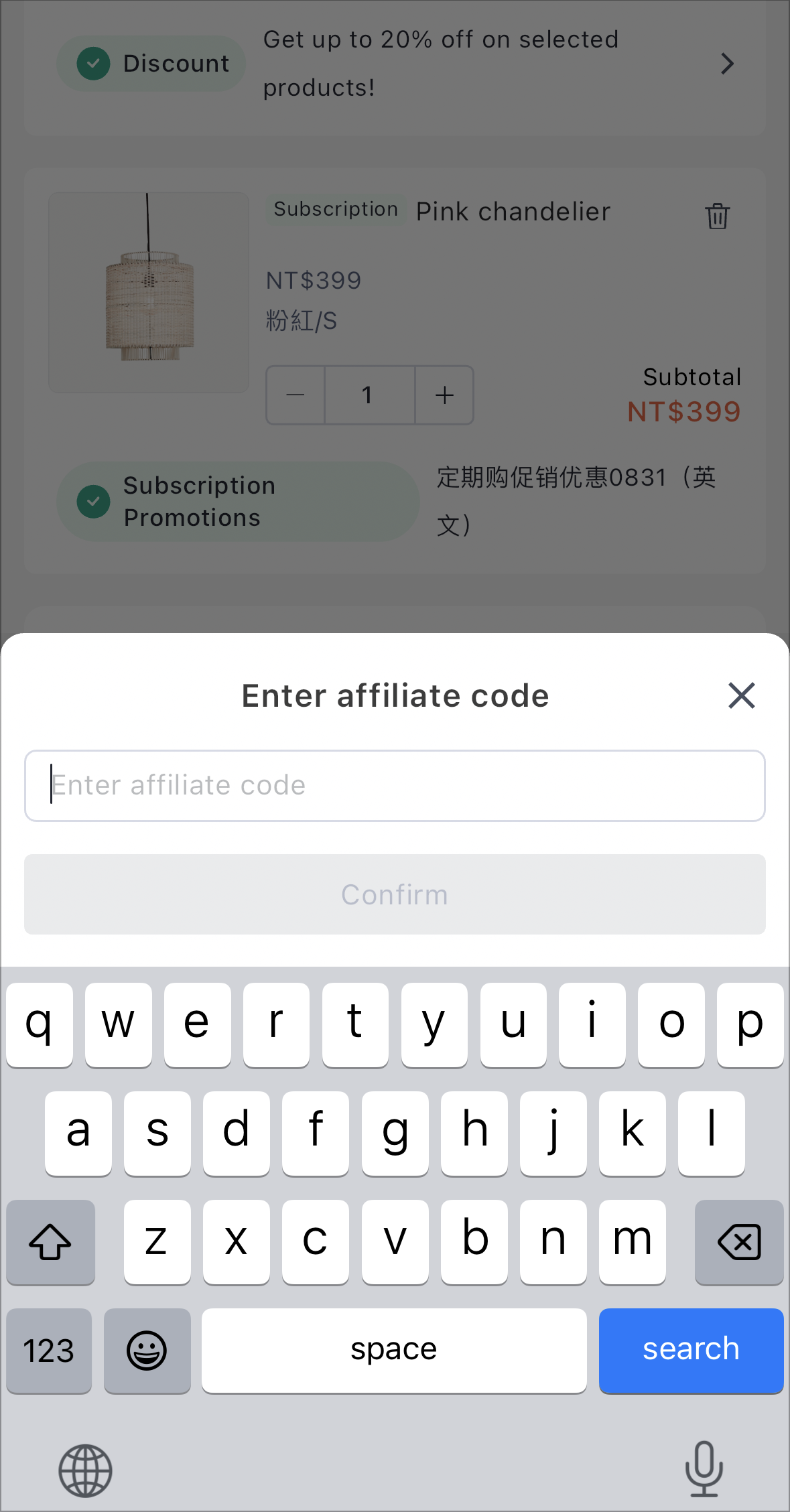
Task: Open the emoji keyboard
Action: [147, 1350]
